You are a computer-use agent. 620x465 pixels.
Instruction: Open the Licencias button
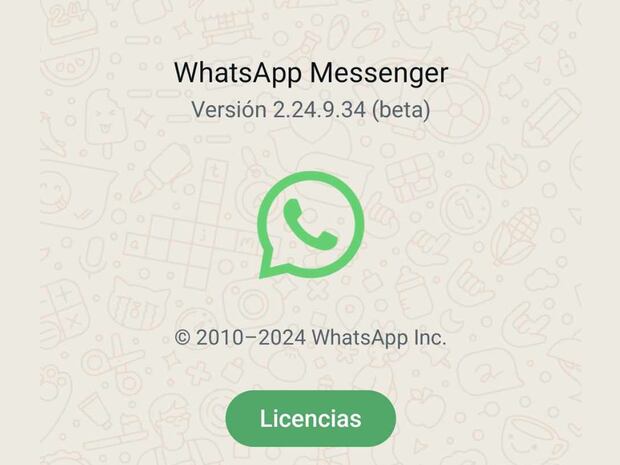[310, 418]
